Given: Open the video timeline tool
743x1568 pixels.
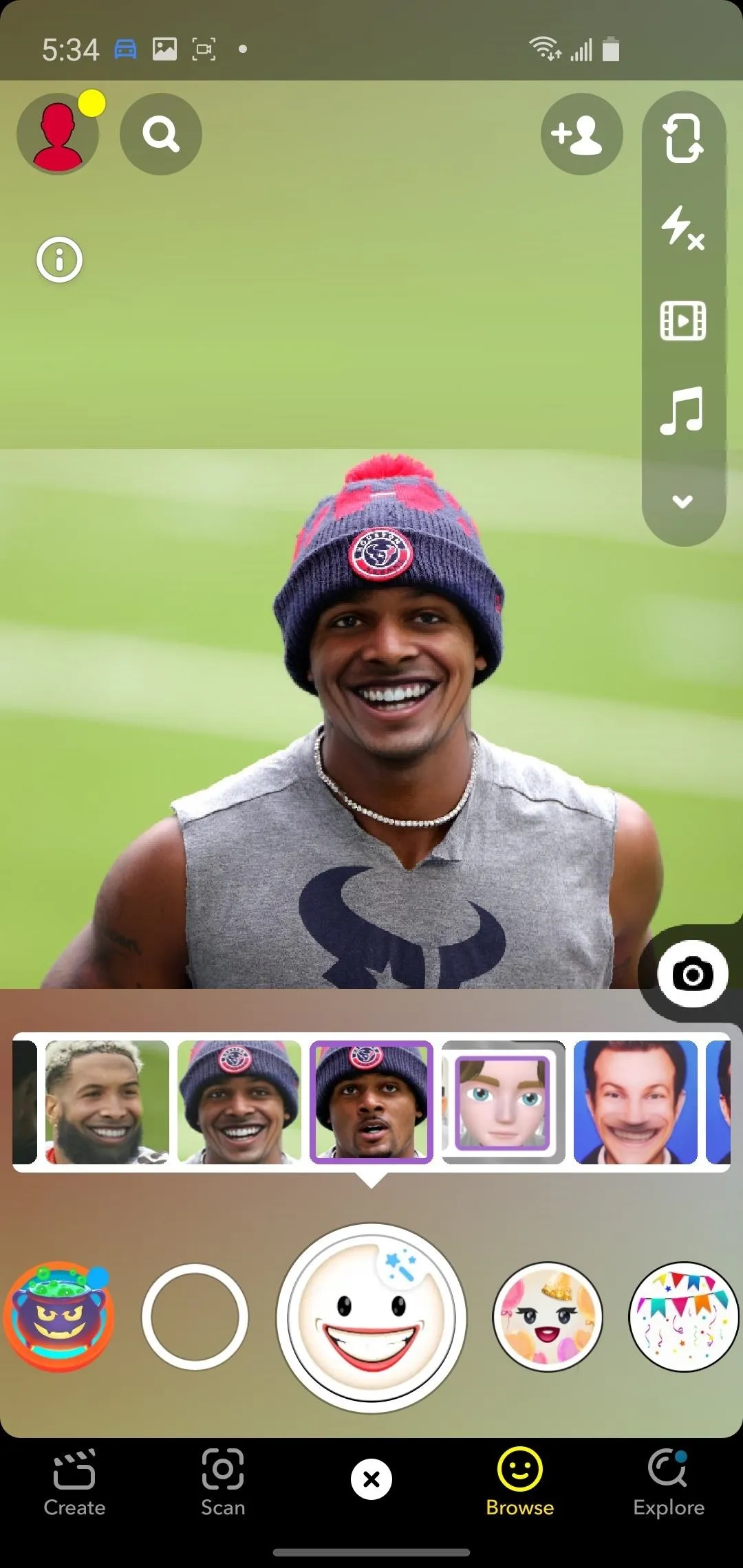Looking at the screenshot, I should click(x=683, y=320).
